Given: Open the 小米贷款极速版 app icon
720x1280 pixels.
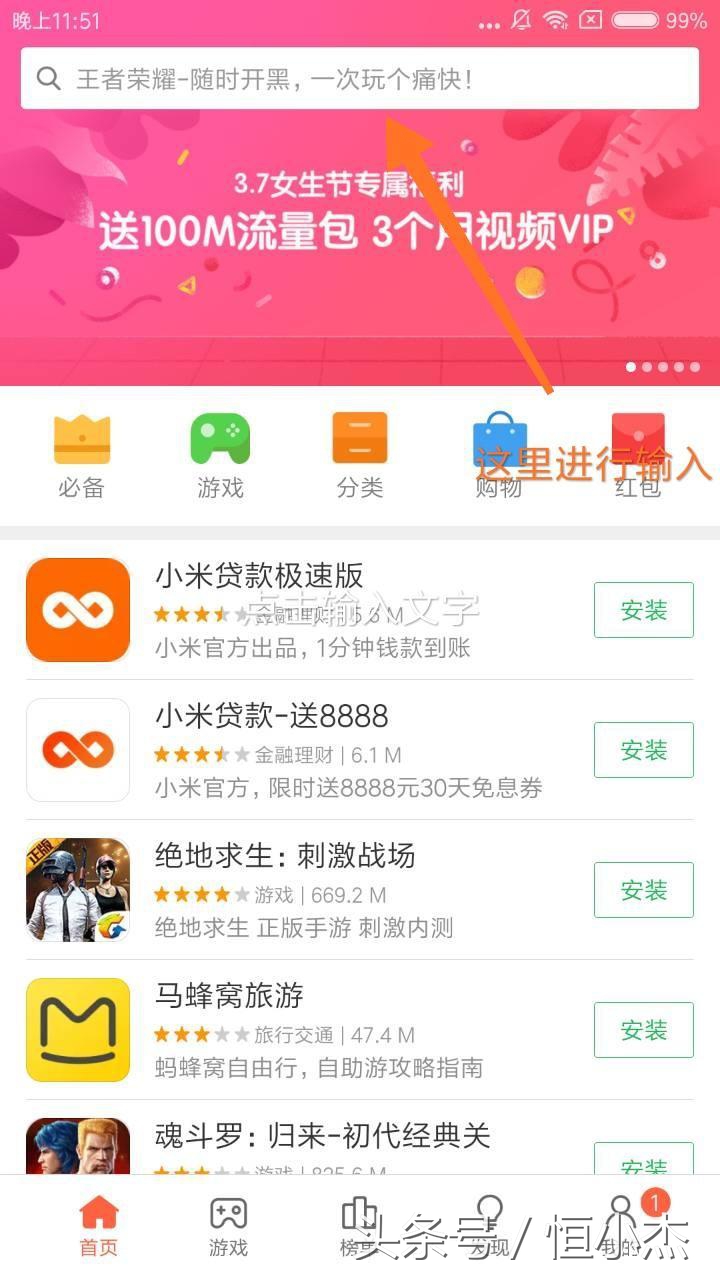Looking at the screenshot, I should click(x=77, y=610).
